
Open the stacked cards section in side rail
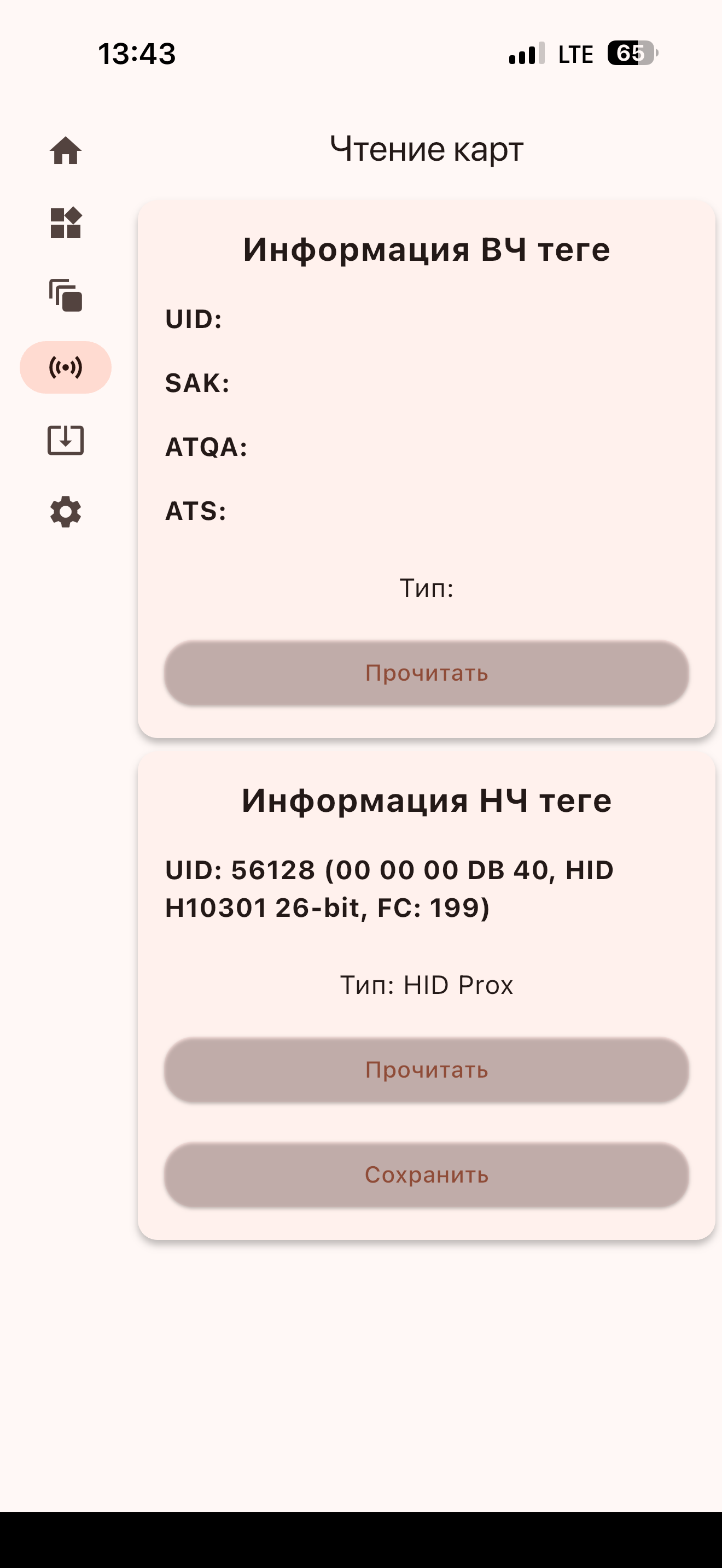[x=66, y=295]
